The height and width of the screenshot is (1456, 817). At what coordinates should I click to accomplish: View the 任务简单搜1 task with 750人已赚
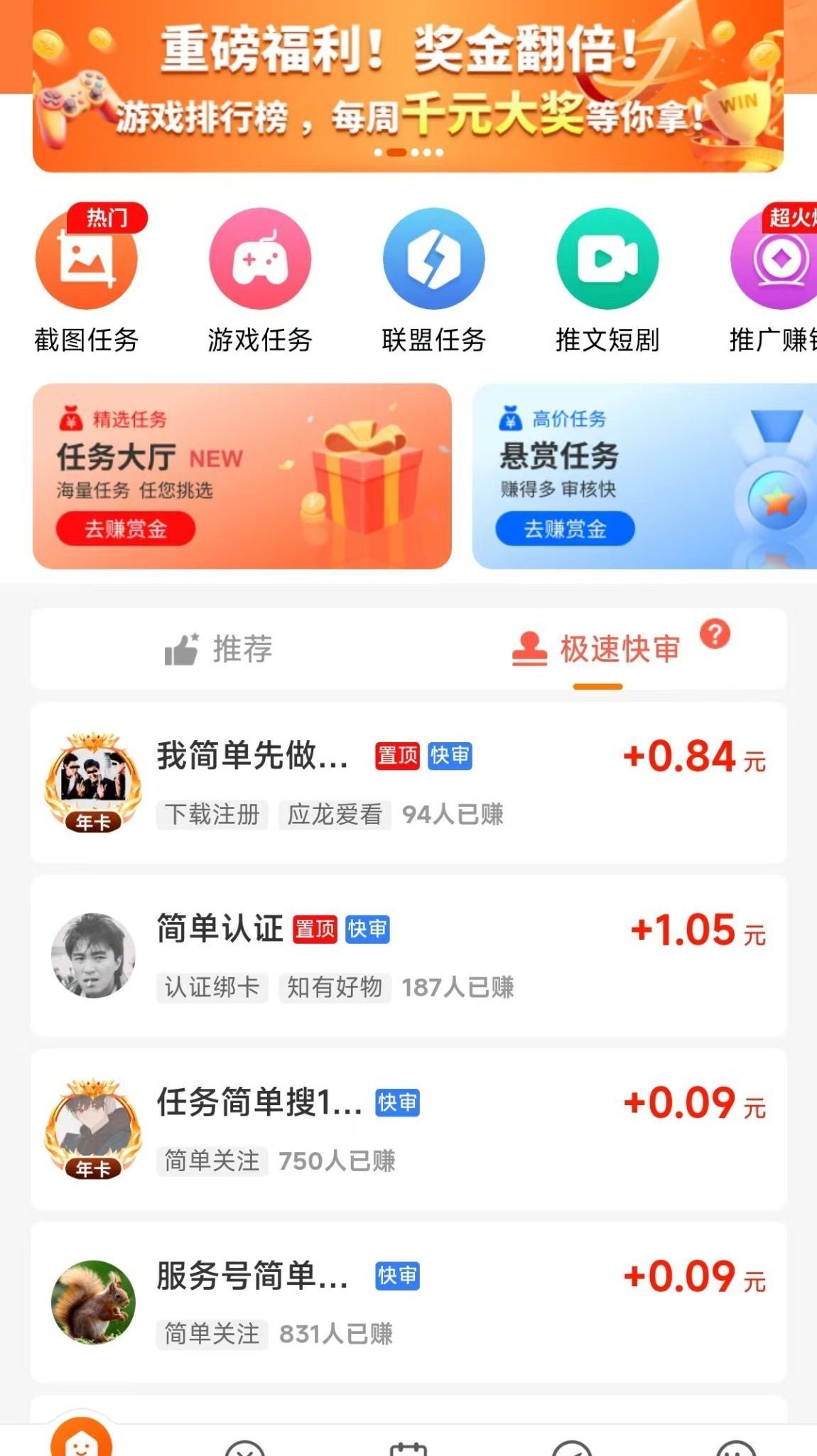408,1129
